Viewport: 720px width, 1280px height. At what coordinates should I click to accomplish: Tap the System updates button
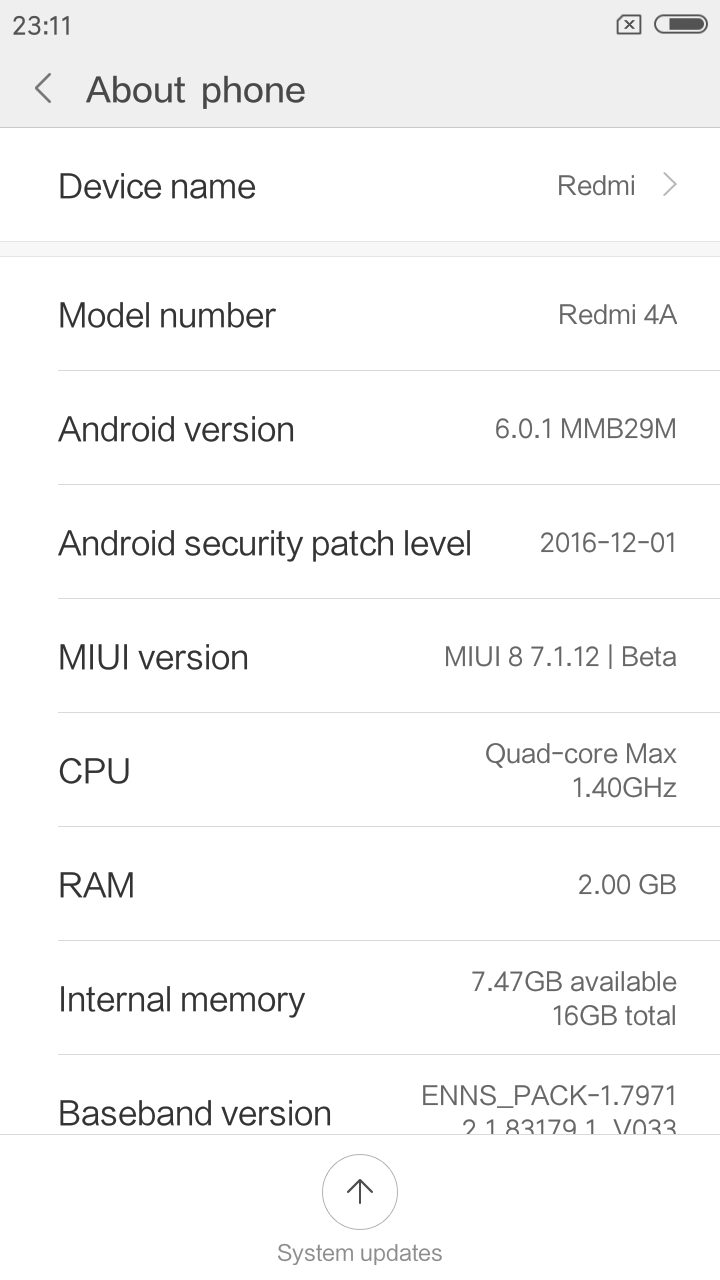(x=359, y=1192)
